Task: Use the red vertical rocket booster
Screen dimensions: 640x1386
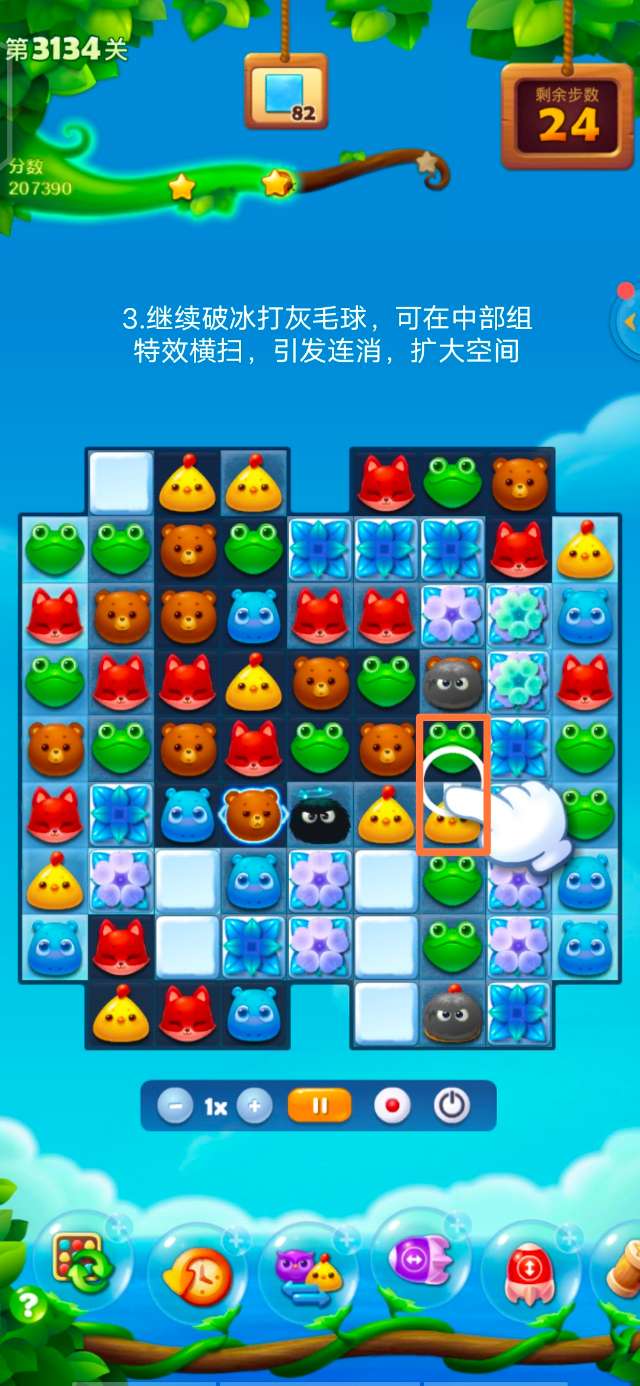Action: pos(530,1270)
